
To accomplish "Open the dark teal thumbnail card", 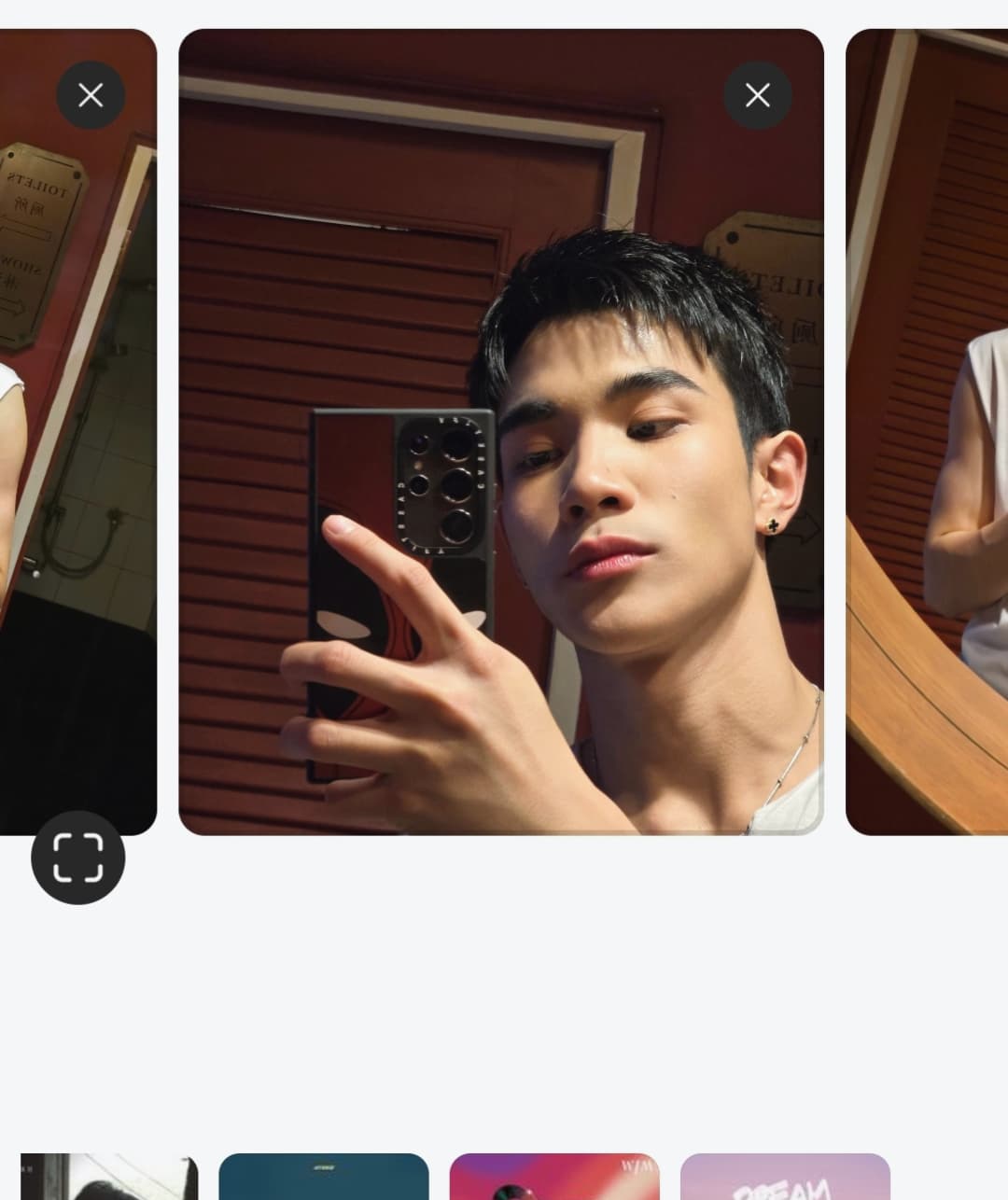I will click(x=324, y=1177).
